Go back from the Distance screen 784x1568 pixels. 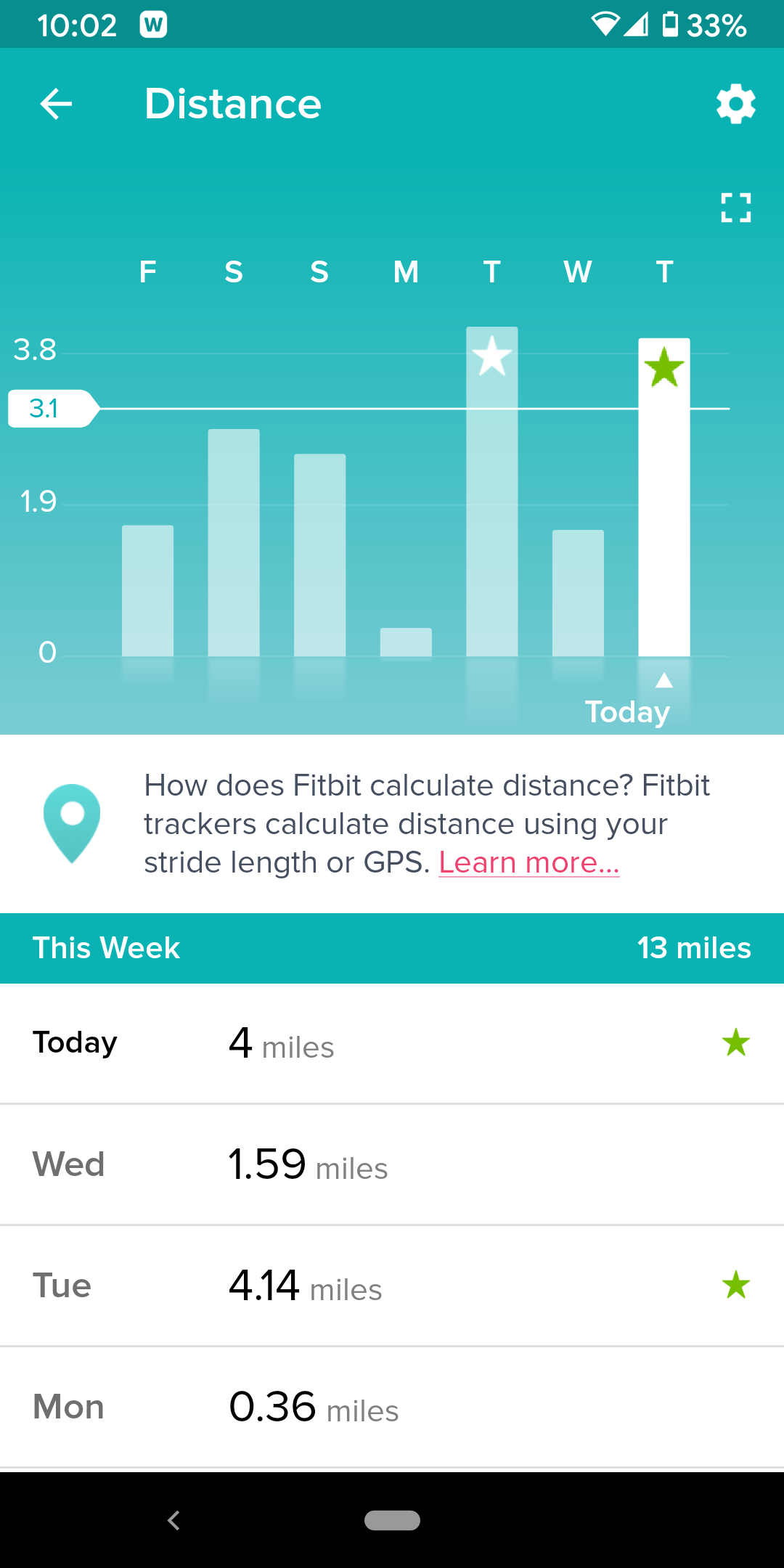pos(56,104)
